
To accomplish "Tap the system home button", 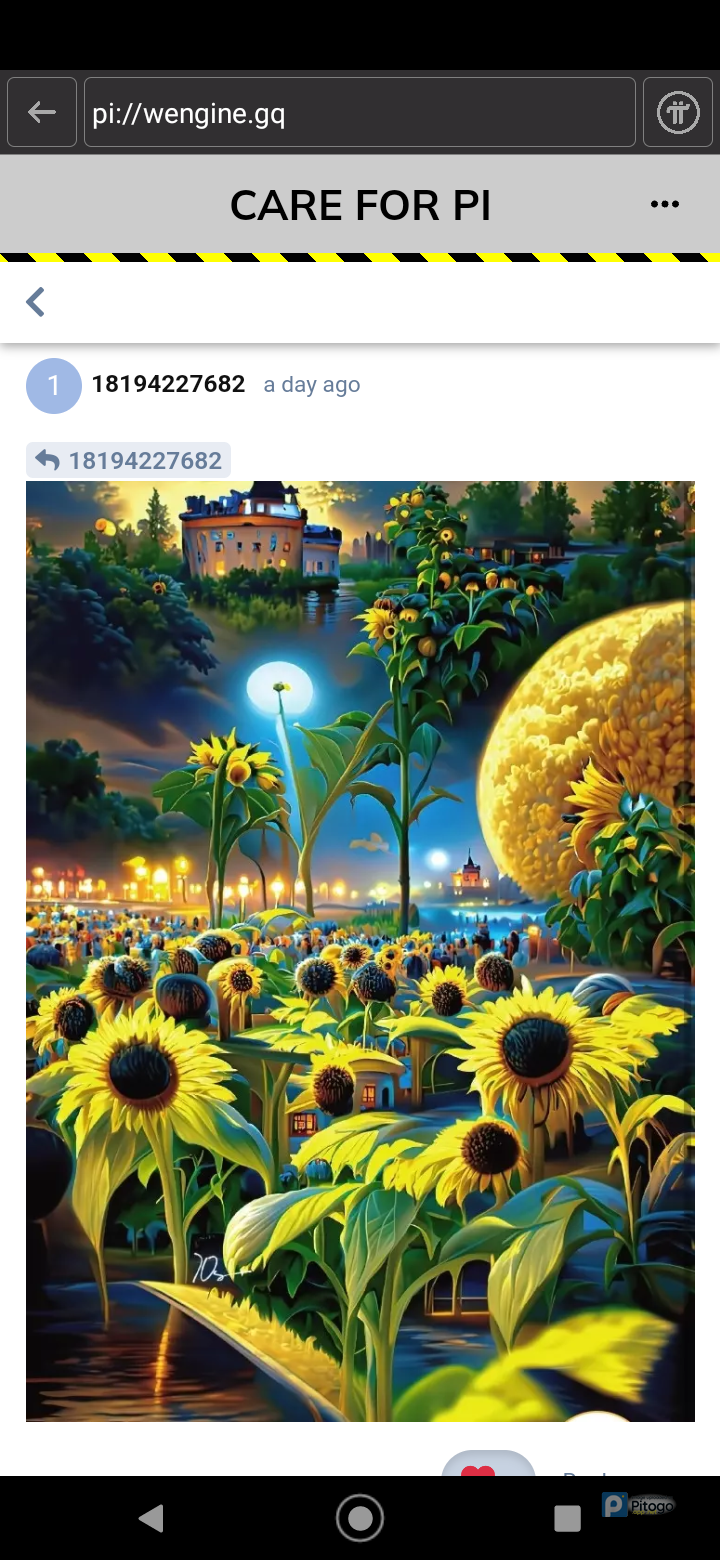I will (x=360, y=1518).
